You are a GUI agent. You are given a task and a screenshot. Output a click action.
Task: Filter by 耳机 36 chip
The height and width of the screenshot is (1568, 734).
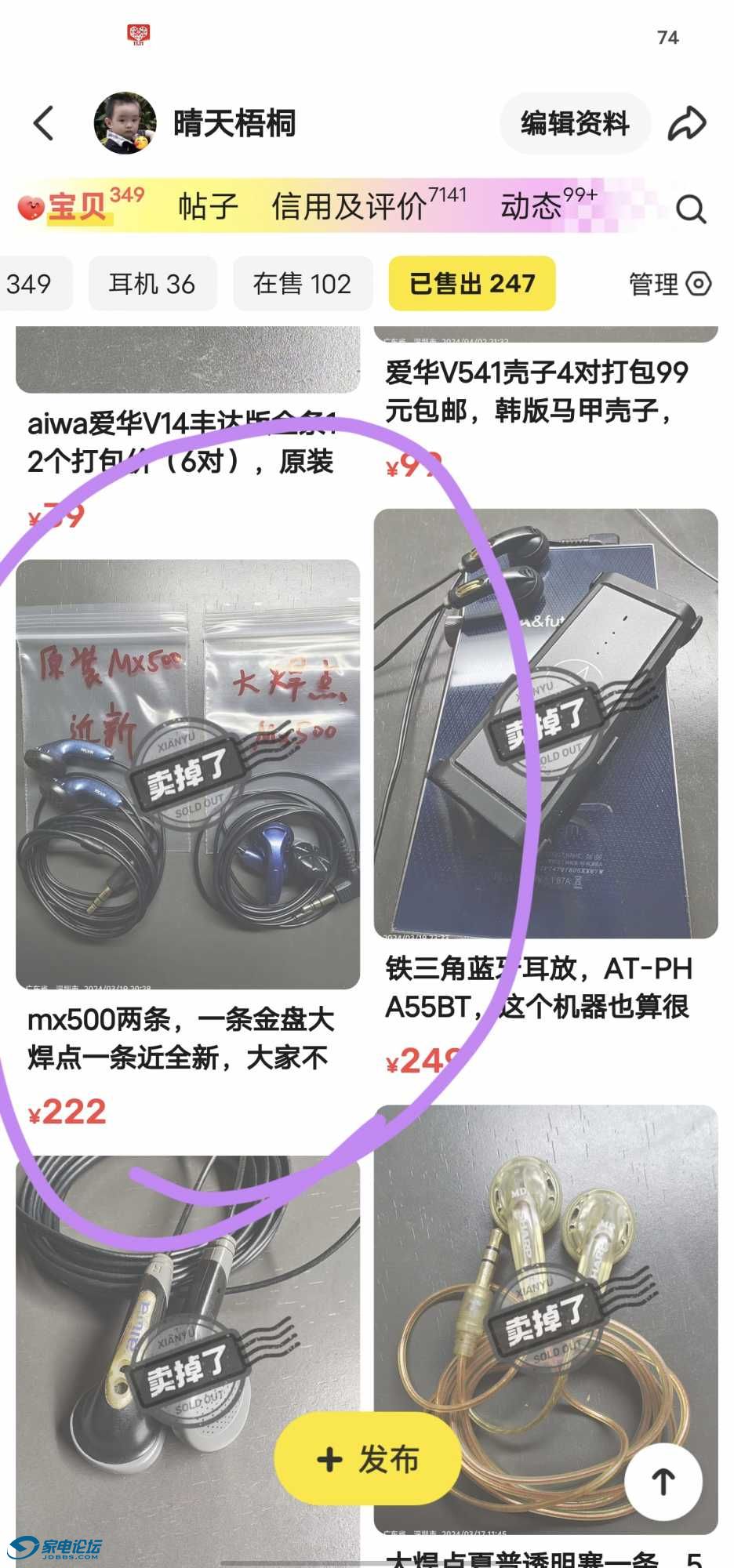coord(152,284)
